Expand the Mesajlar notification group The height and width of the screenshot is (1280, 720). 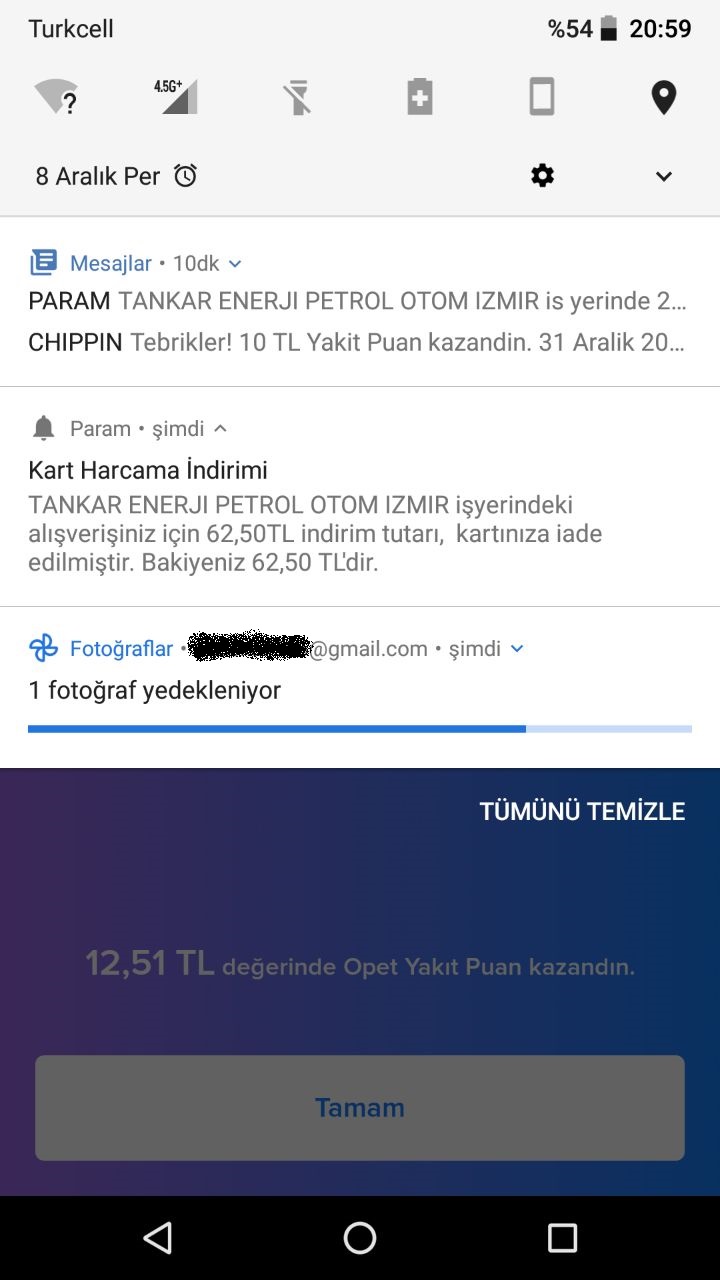coord(235,264)
